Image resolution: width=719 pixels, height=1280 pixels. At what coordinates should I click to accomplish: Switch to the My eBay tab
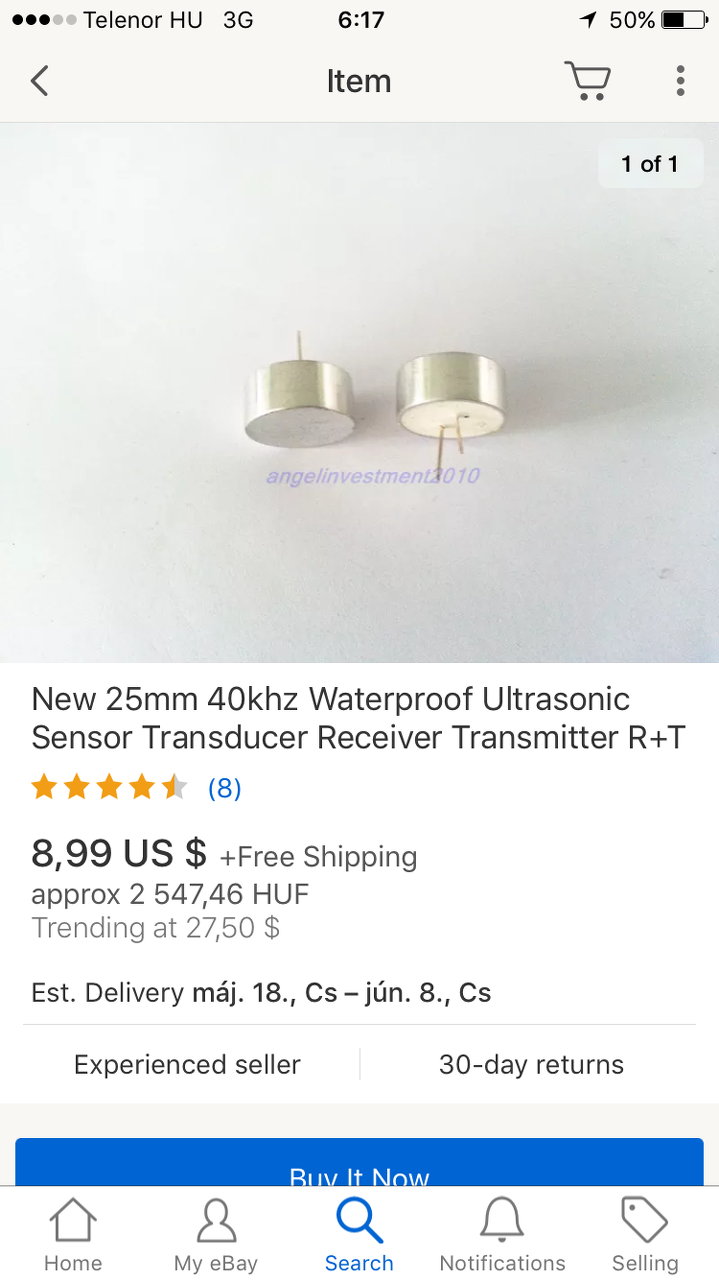(x=216, y=1236)
